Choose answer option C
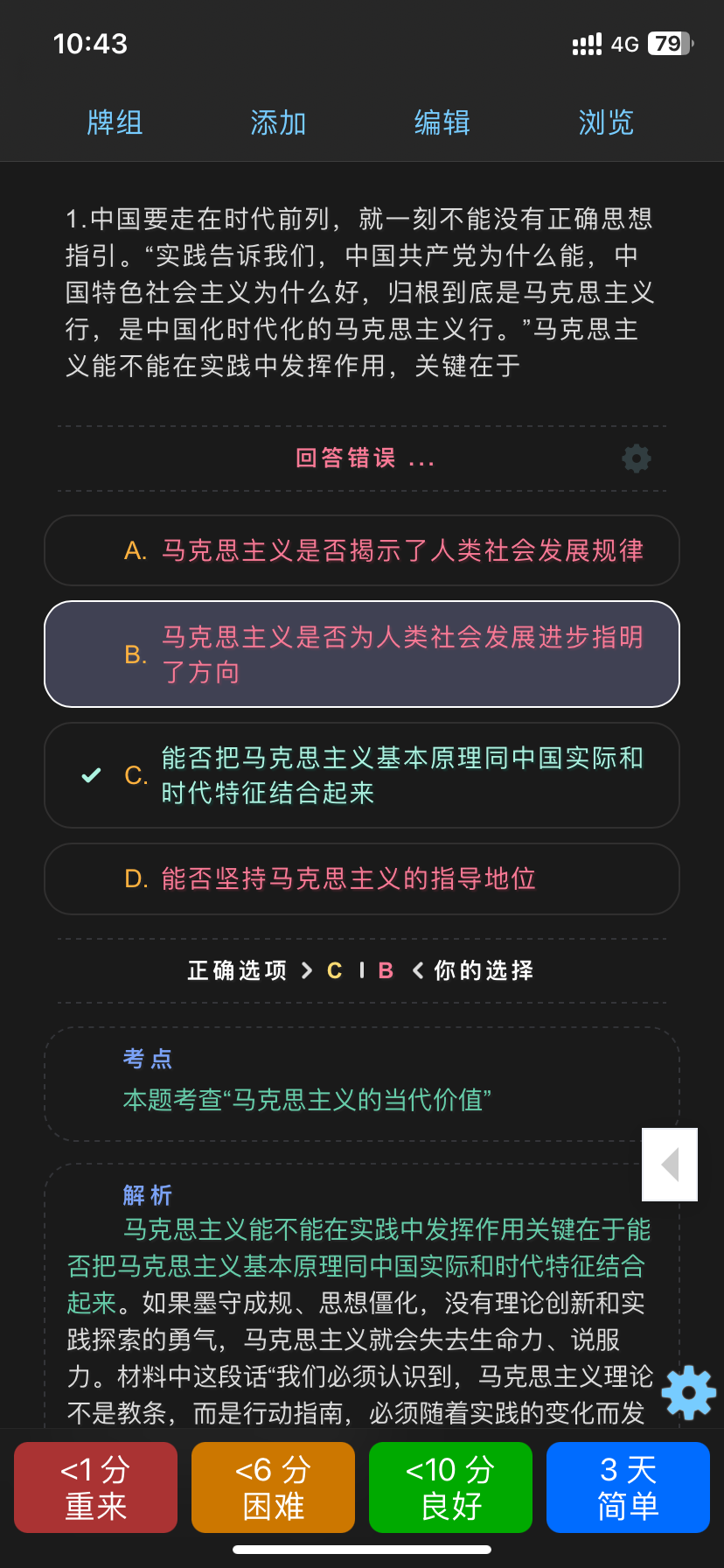 [x=362, y=775]
